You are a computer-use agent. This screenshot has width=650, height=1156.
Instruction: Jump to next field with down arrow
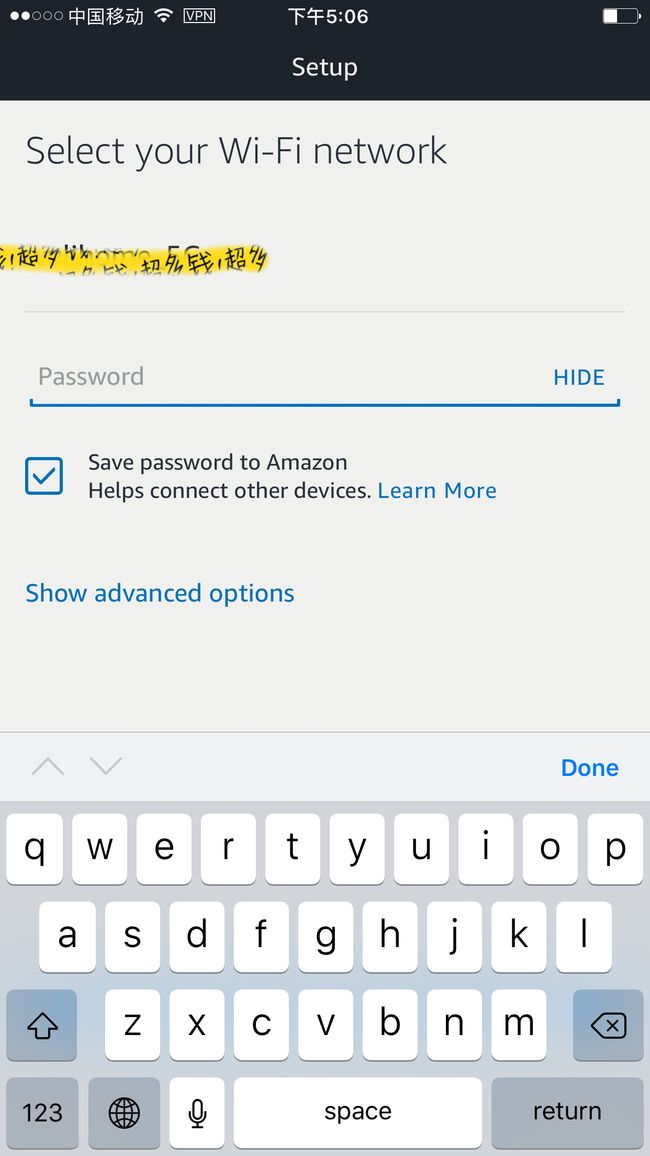(106, 767)
